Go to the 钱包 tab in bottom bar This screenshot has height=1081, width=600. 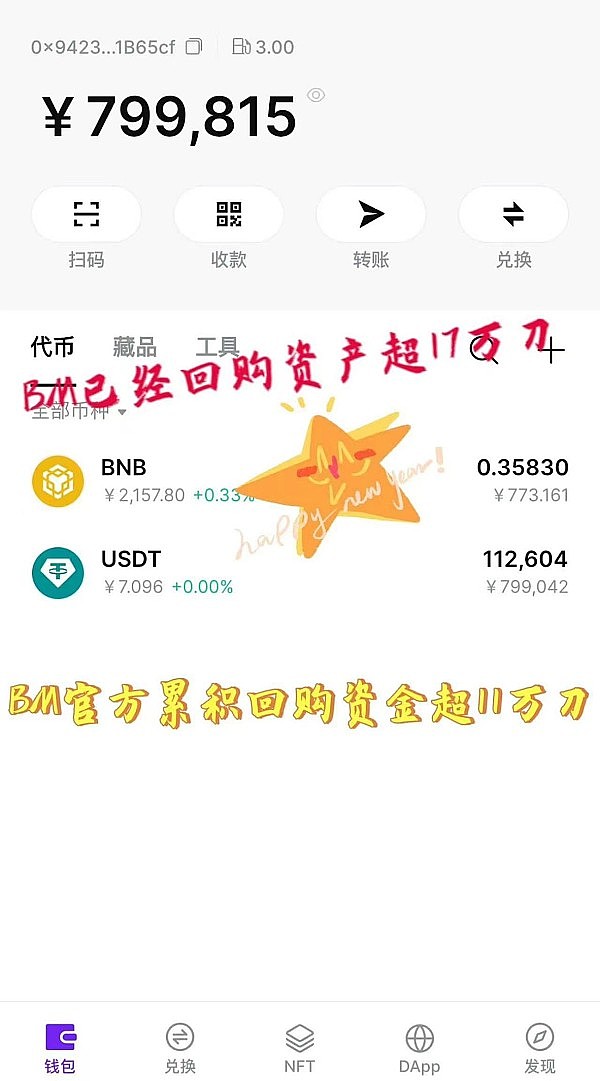click(60, 1046)
